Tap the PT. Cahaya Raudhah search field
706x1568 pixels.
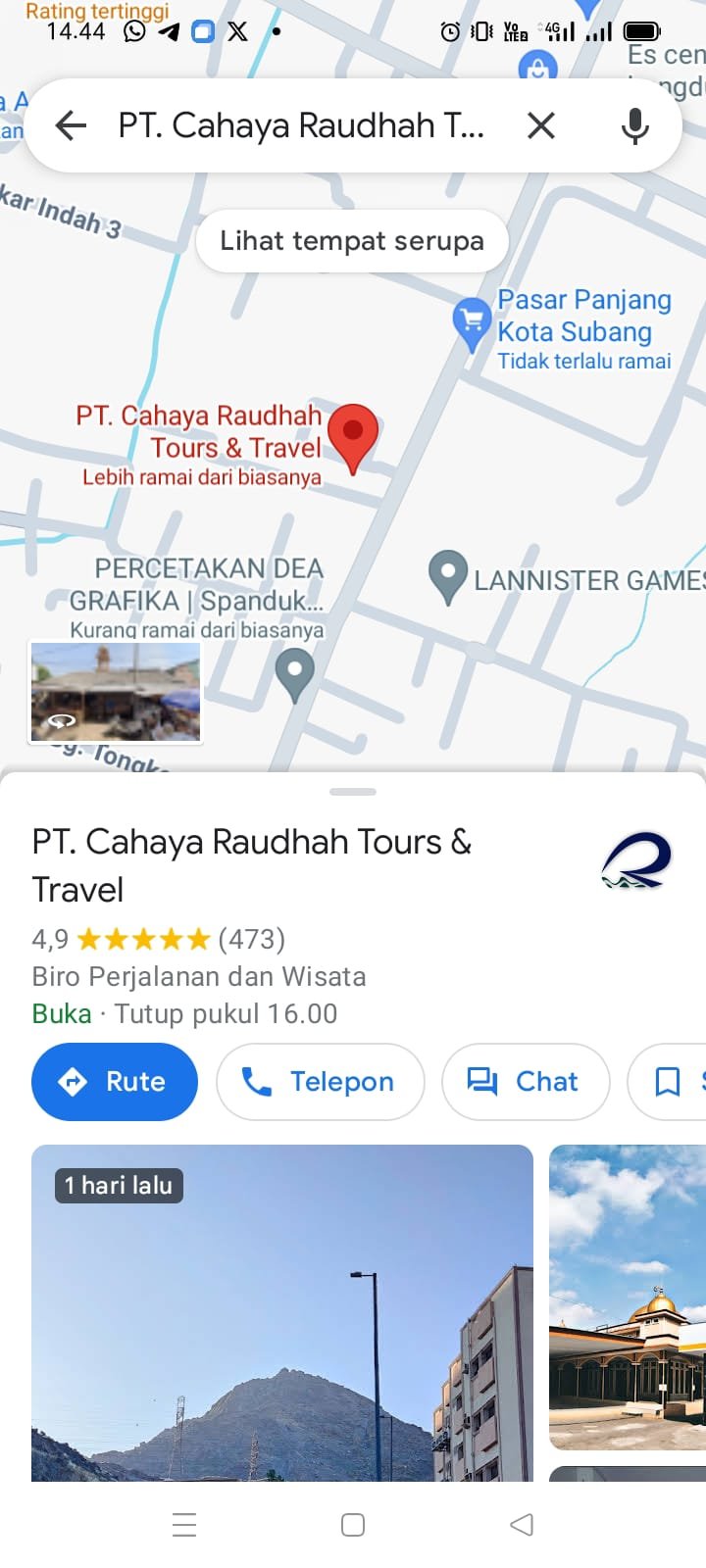point(301,125)
